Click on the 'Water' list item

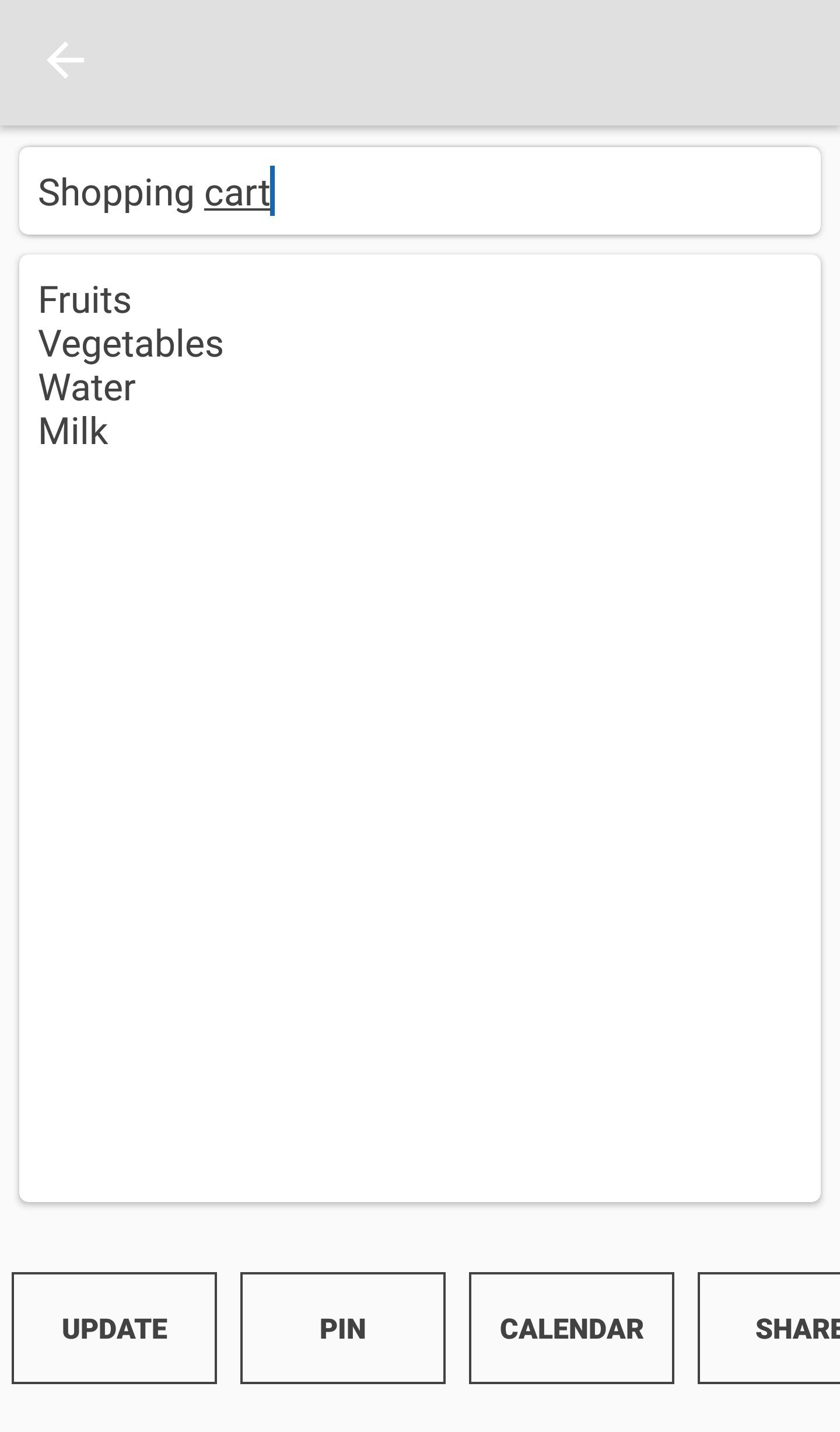pos(85,387)
